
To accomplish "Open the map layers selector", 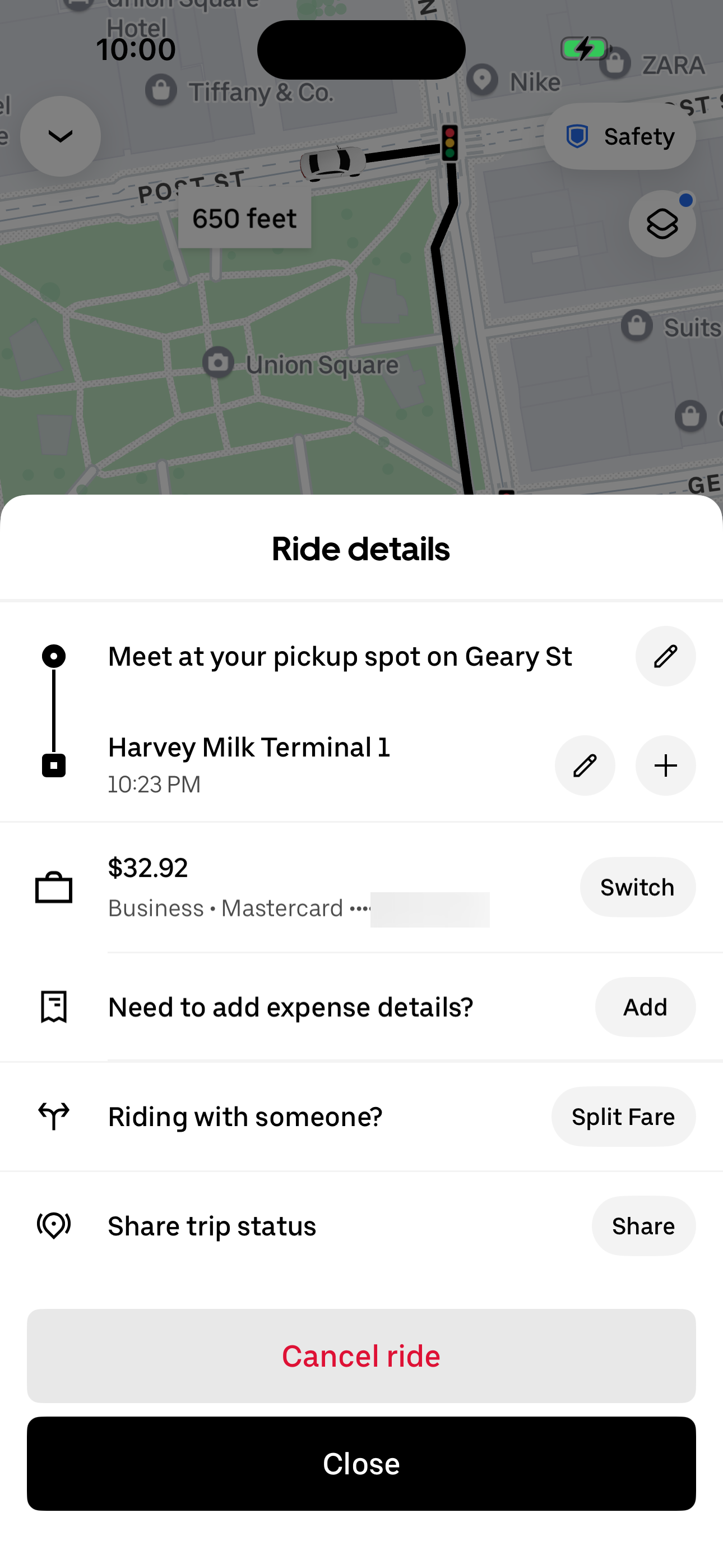I will (661, 223).
